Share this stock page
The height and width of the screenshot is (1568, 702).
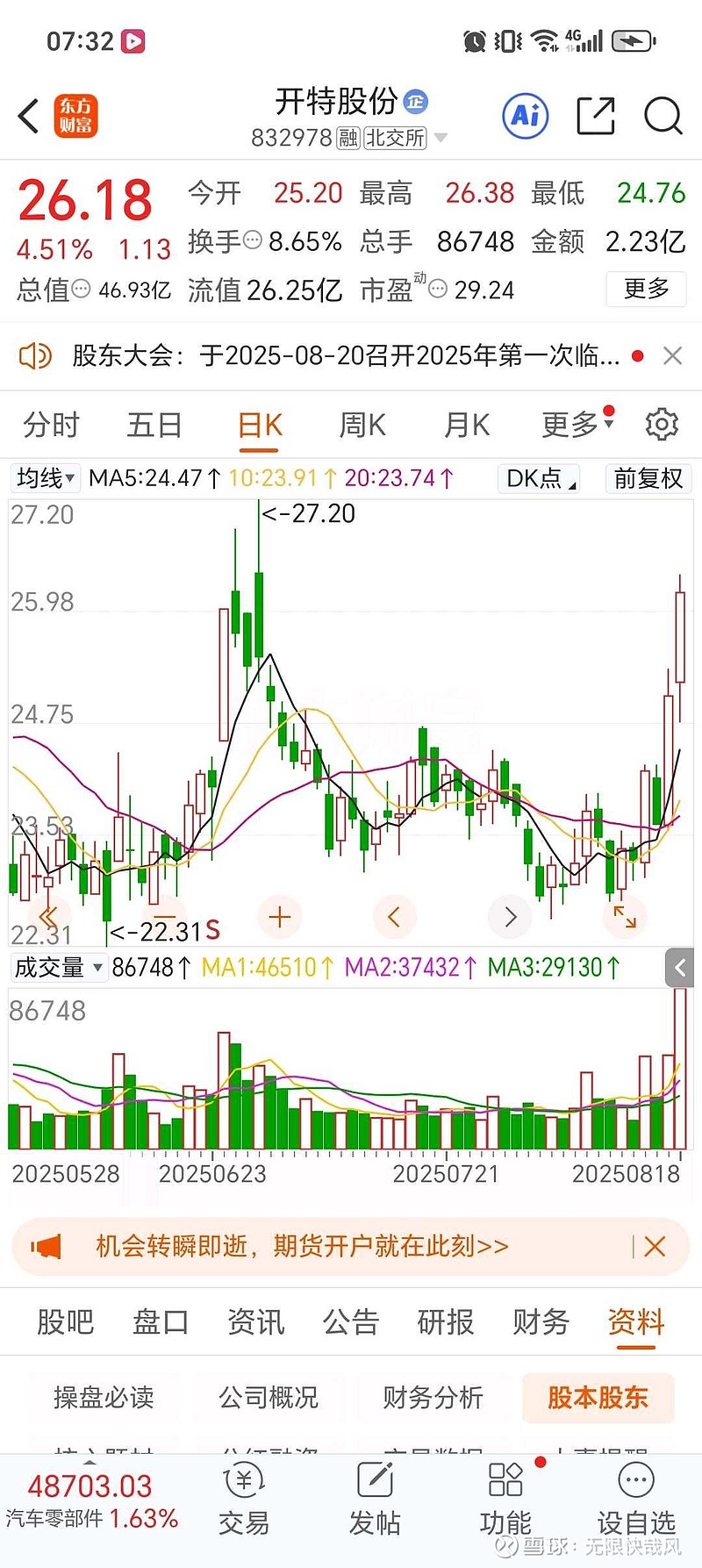tap(595, 116)
